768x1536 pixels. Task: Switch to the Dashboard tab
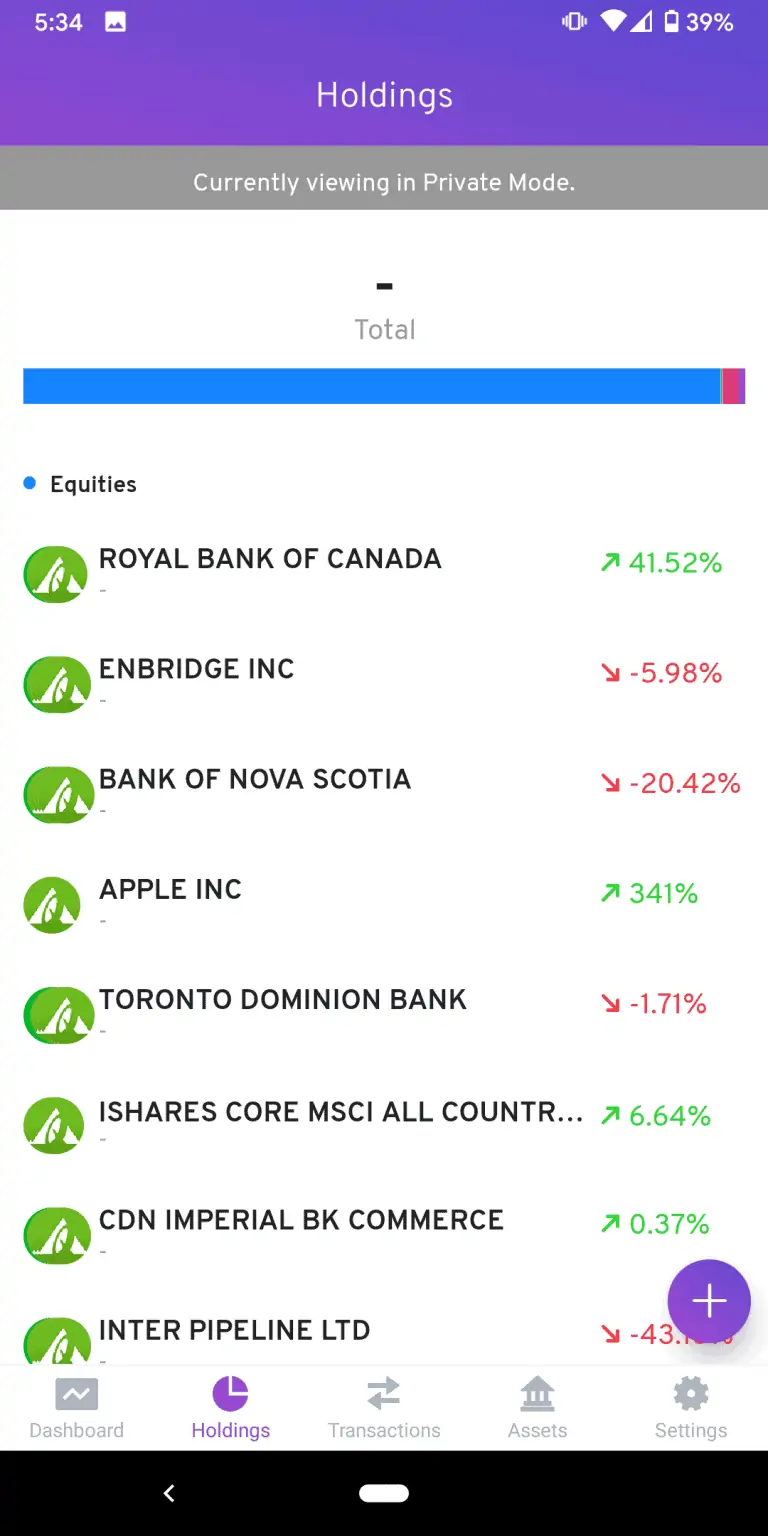(77, 1408)
